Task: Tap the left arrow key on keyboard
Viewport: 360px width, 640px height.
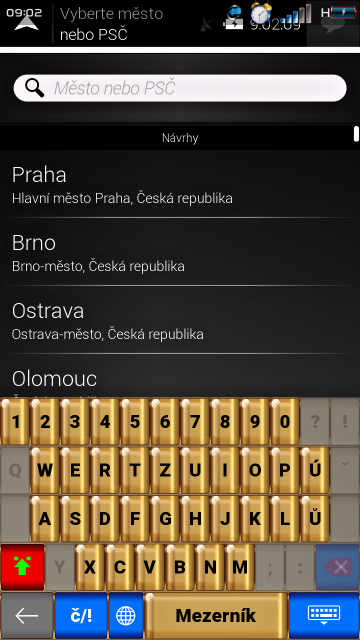Action: point(27,615)
